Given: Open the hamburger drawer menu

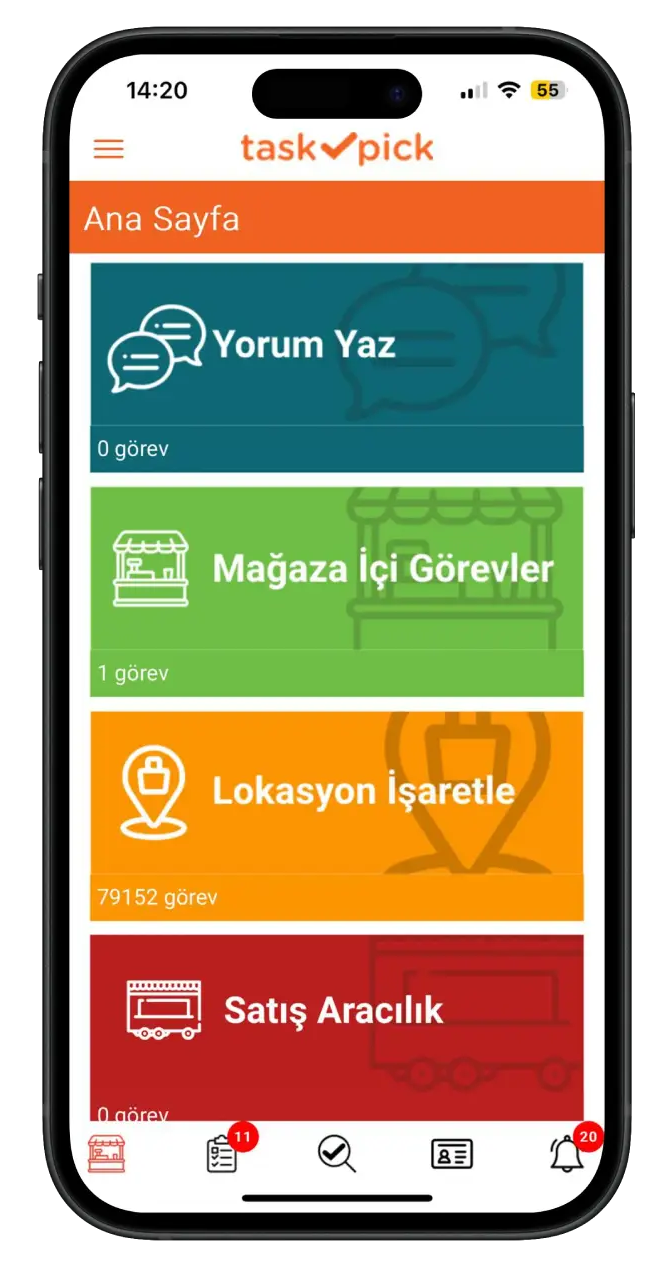Looking at the screenshot, I should [x=108, y=150].
